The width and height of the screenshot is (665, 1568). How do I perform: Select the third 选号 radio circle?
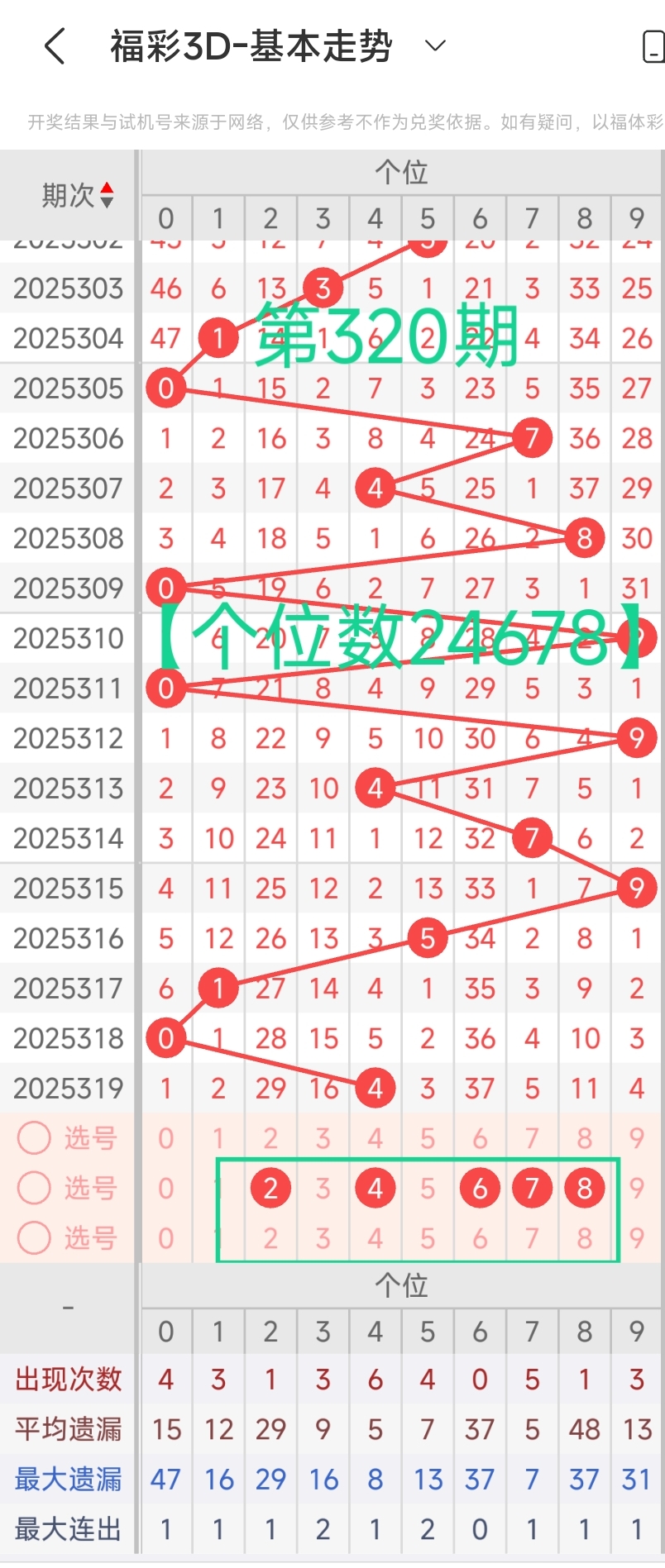click(34, 1238)
